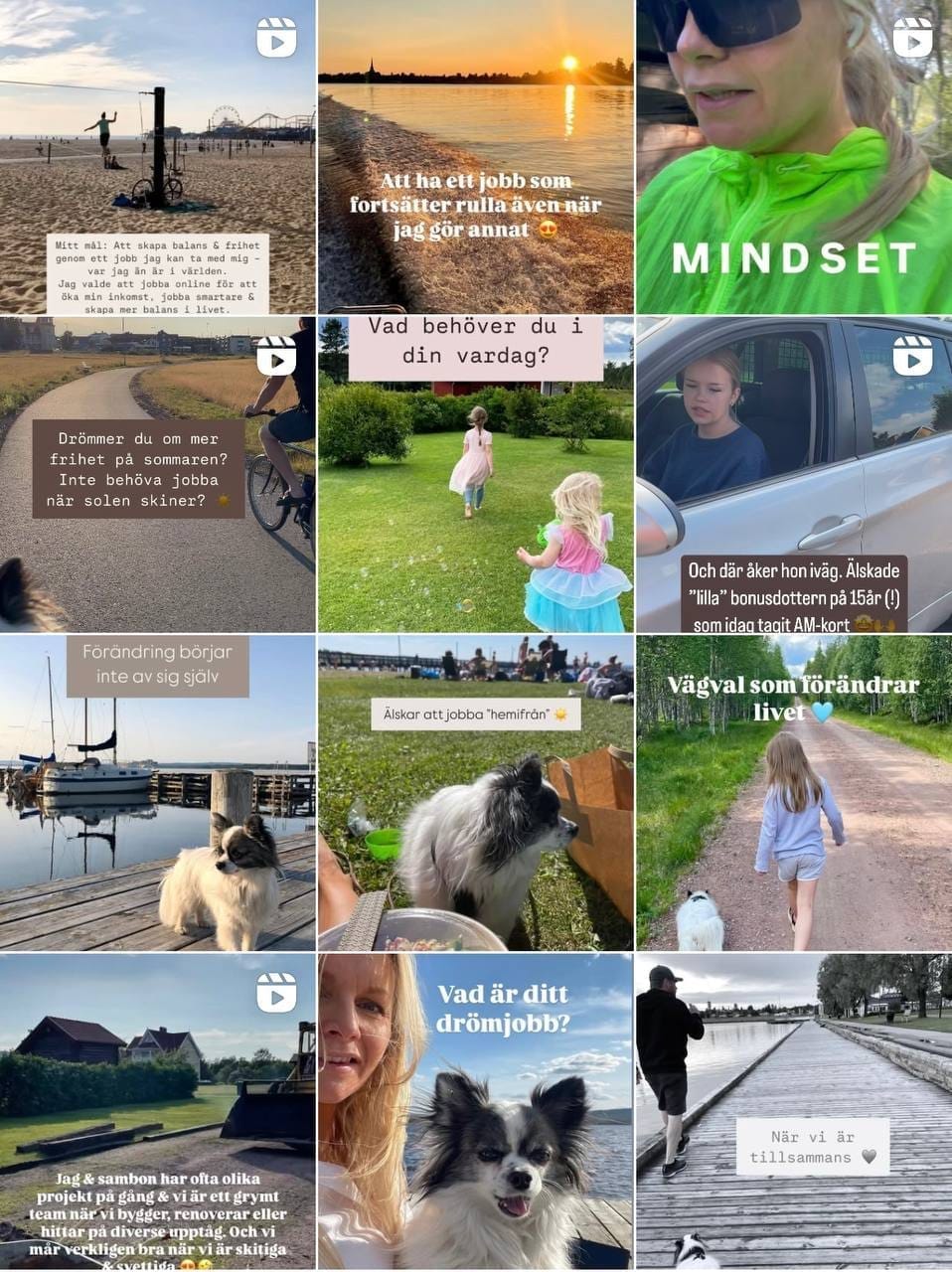View the 'När vi är tillsammans' post
Image resolution: width=952 pixels, height=1272 pixels.
click(x=793, y=1111)
